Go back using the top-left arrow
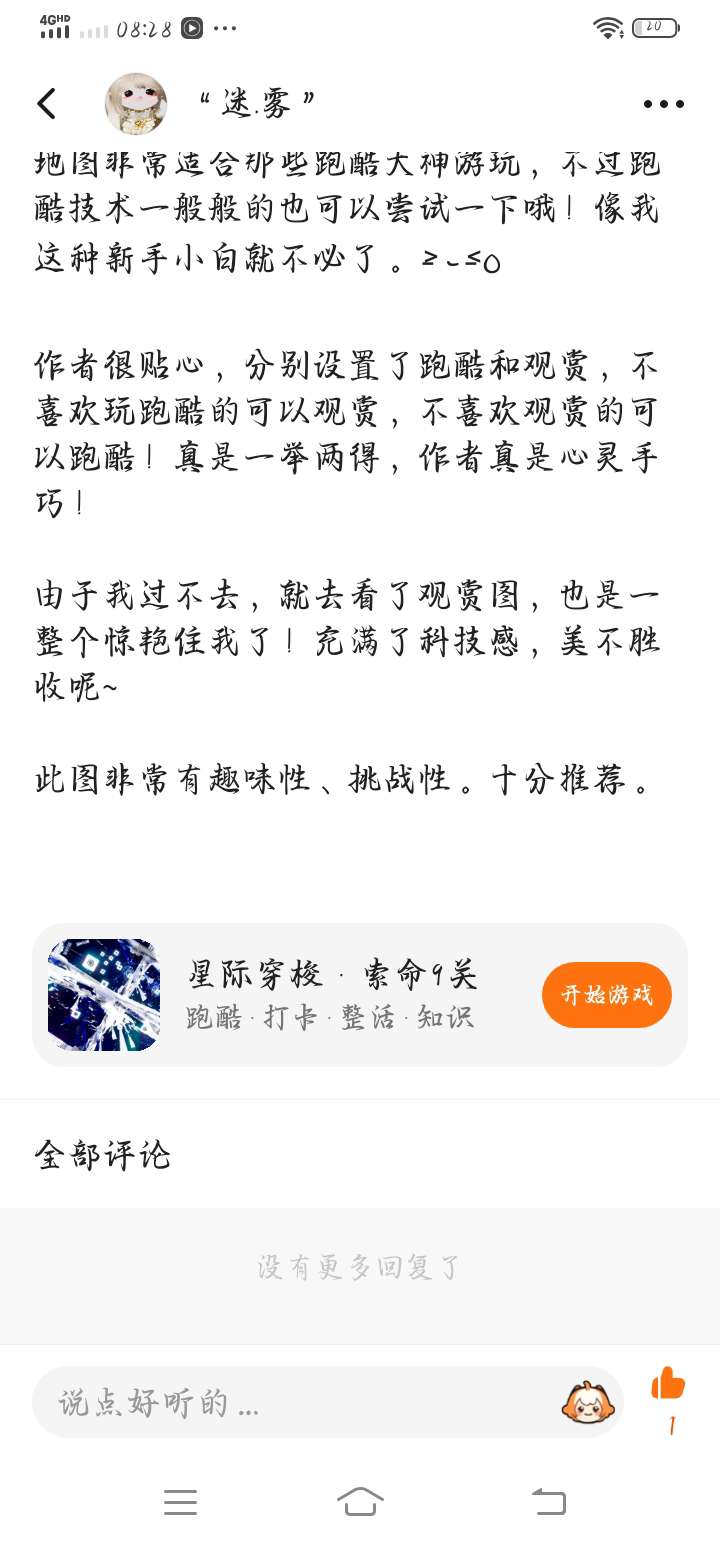 [x=46, y=104]
